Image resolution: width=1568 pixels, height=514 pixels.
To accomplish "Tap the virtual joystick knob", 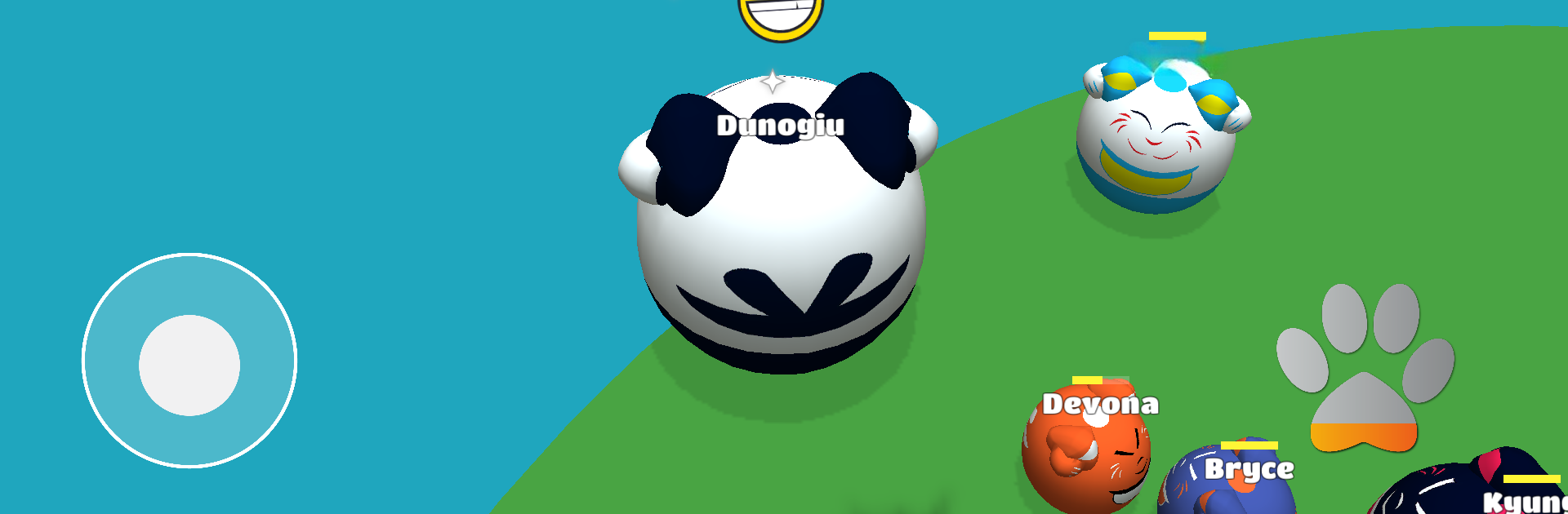I will [x=189, y=365].
